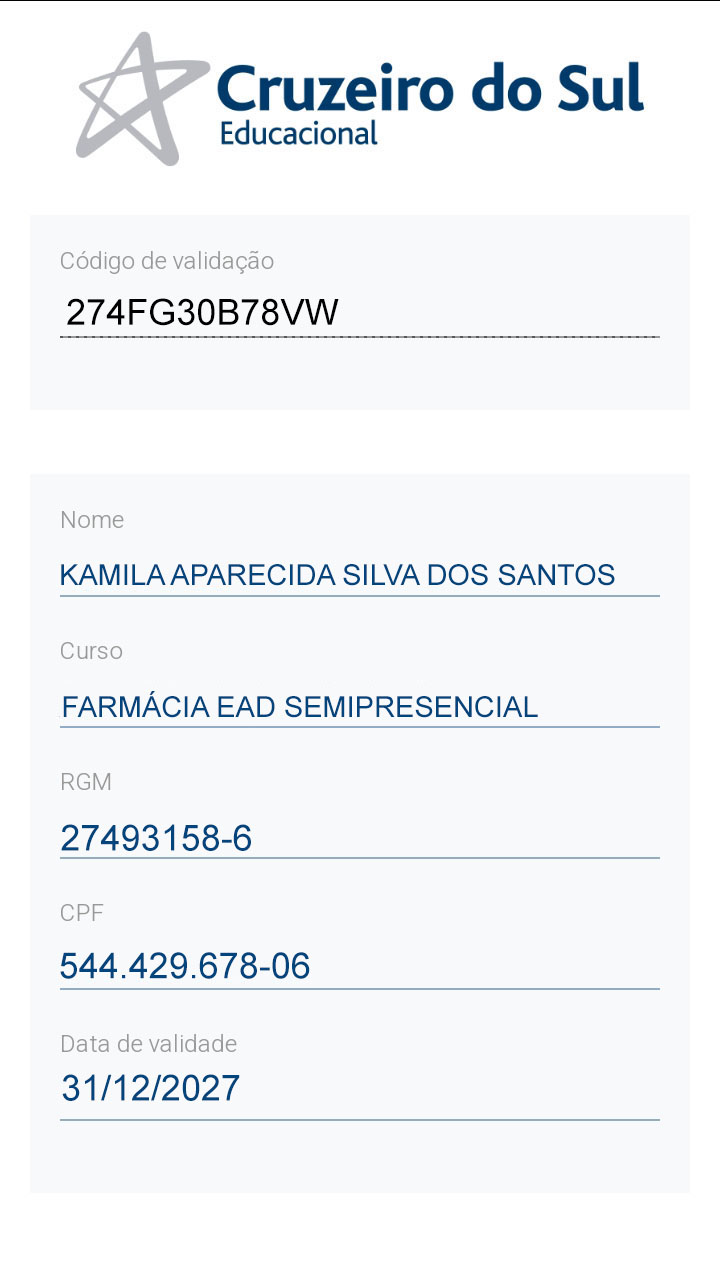Viewport: 720px width, 1278px height.
Task: Click the RGM number 27493158-6
Action: 155,836
